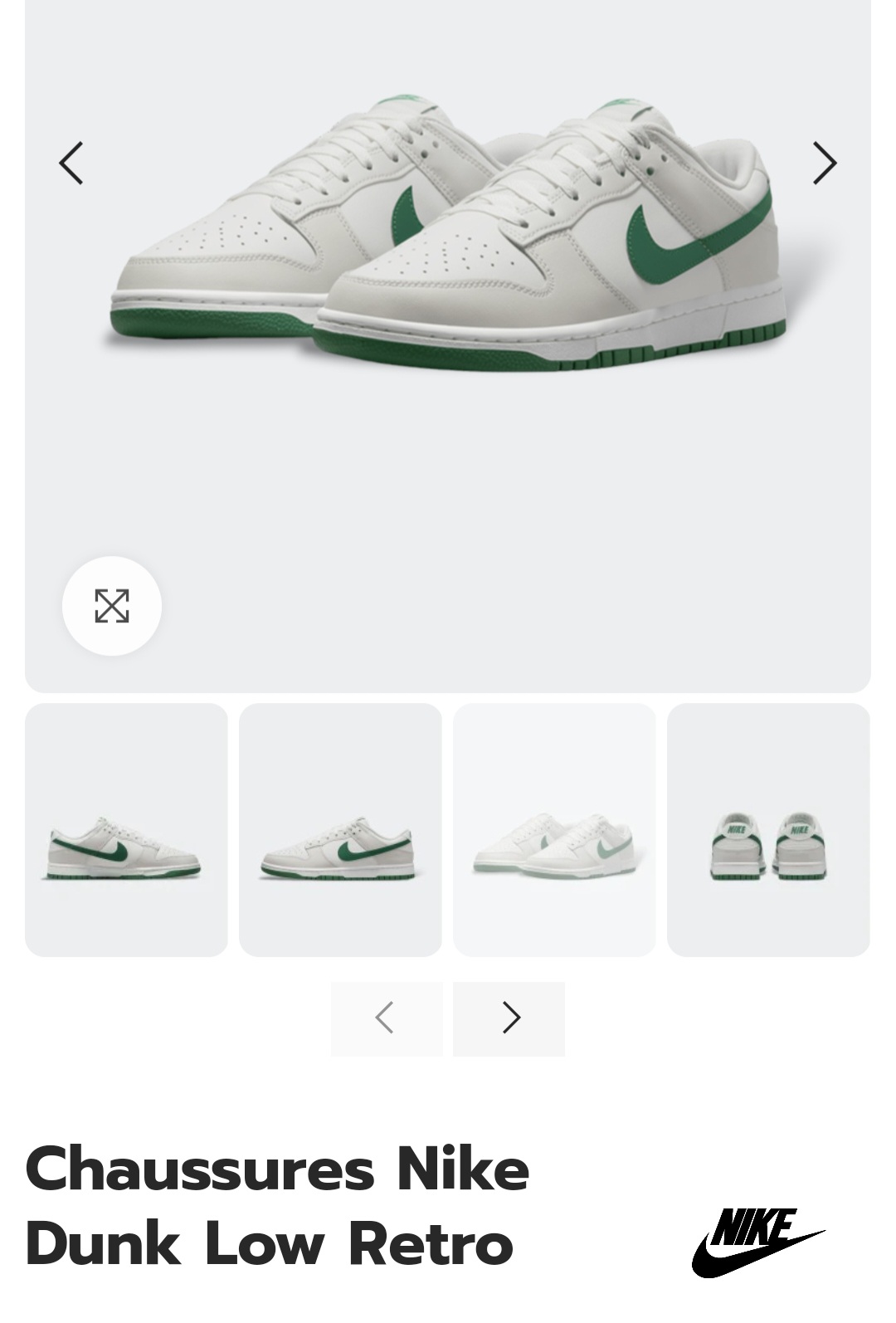Show more thumbnails using the right navigation chevron
Viewport: 896px width, 1323px height.
(x=509, y=1018)
